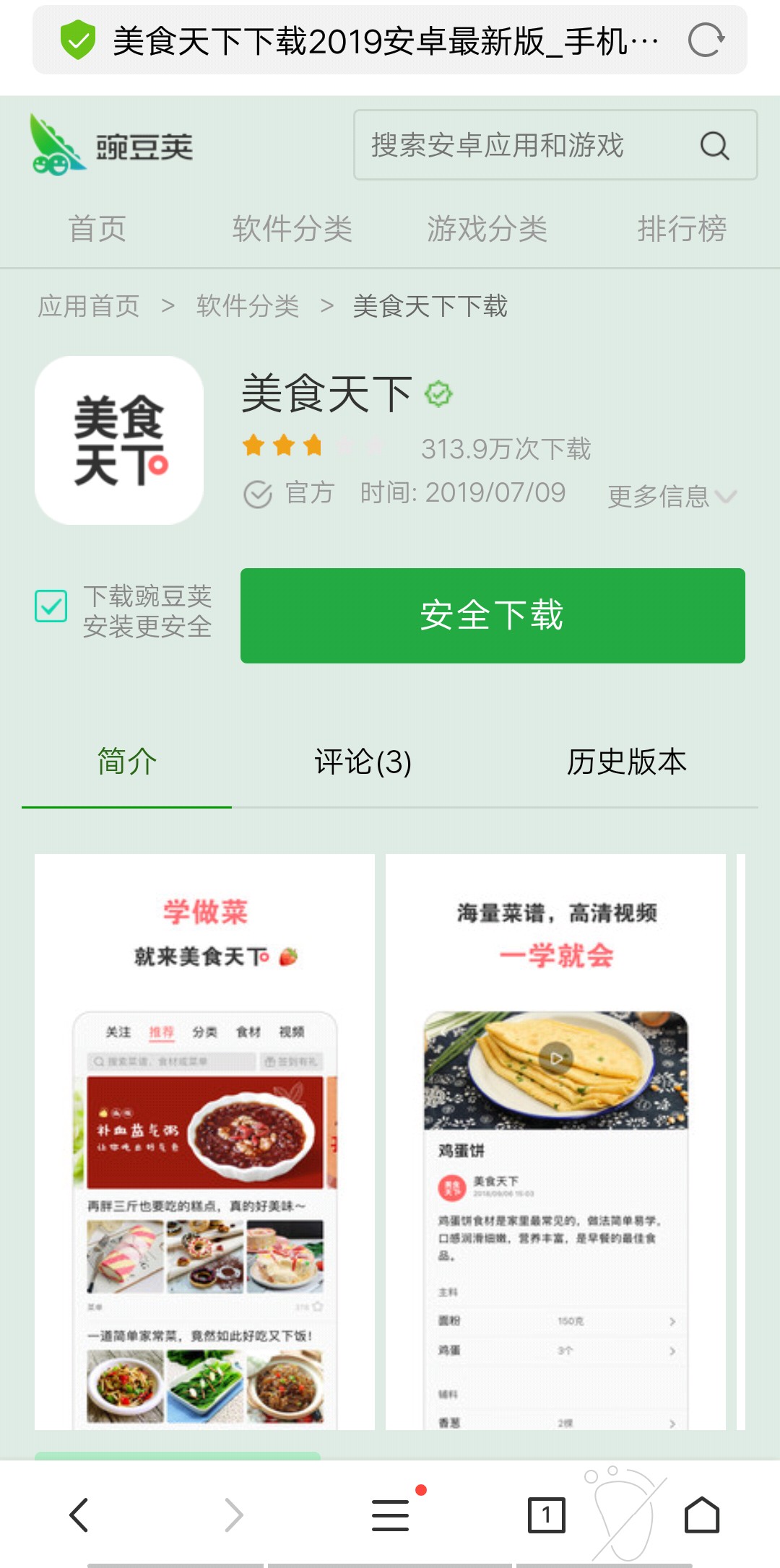Open the 学做菜 app screenshot
The height and width of the screenshot is (1568, 780).
click(x=204, y=1141)
